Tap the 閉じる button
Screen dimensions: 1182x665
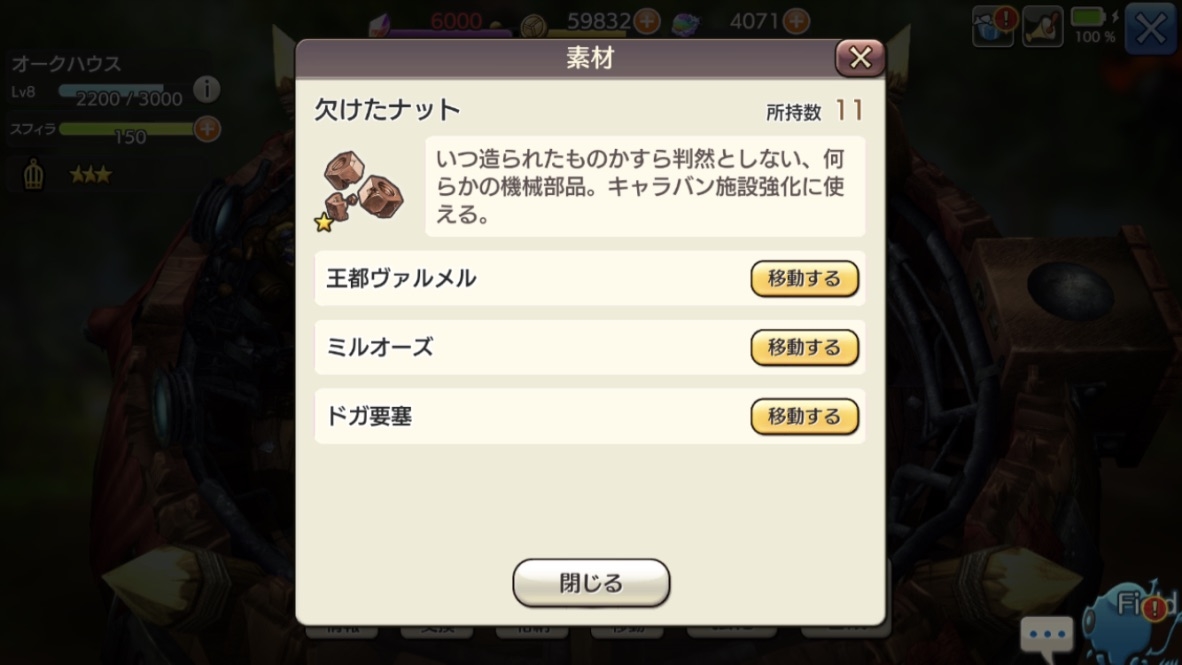[591, 583]
